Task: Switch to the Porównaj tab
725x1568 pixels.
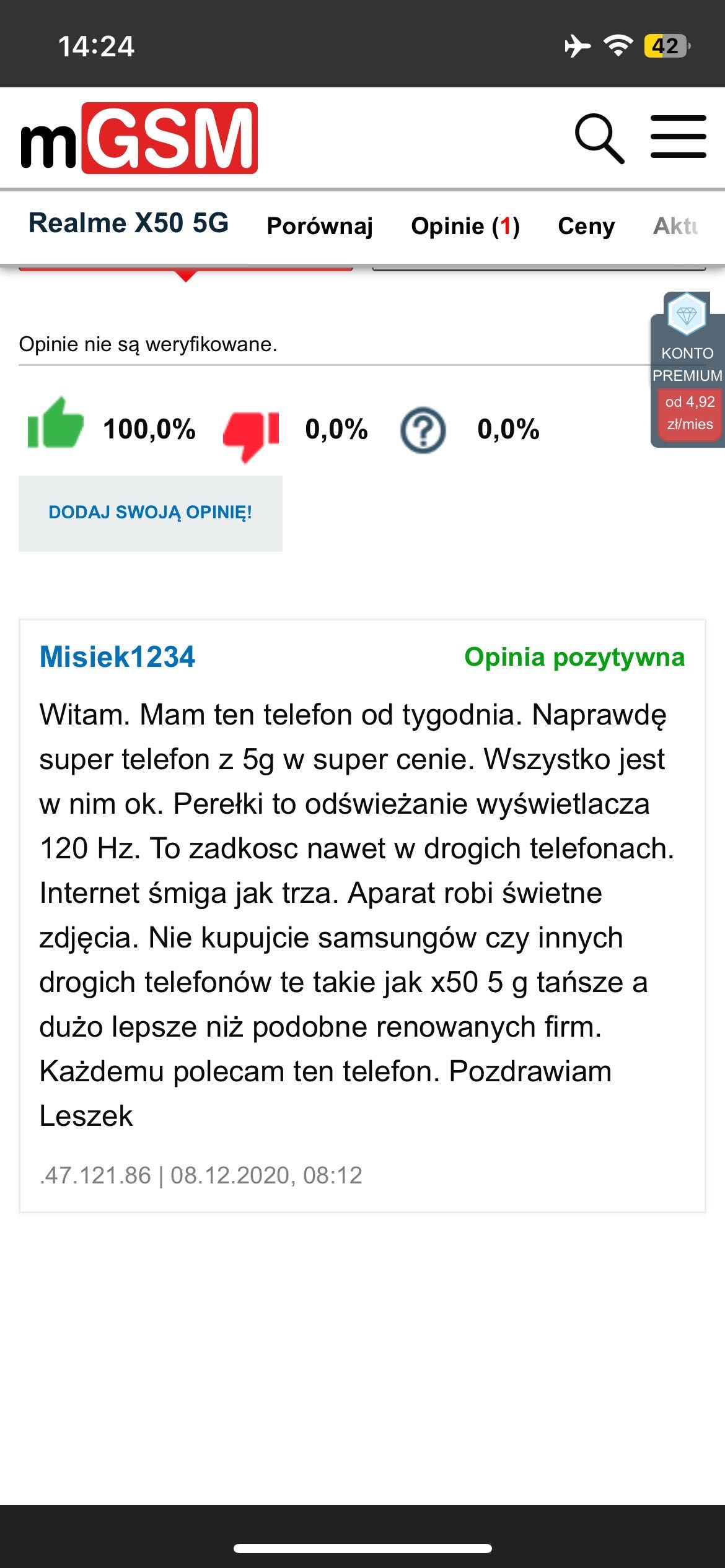Action: (320, 226)
